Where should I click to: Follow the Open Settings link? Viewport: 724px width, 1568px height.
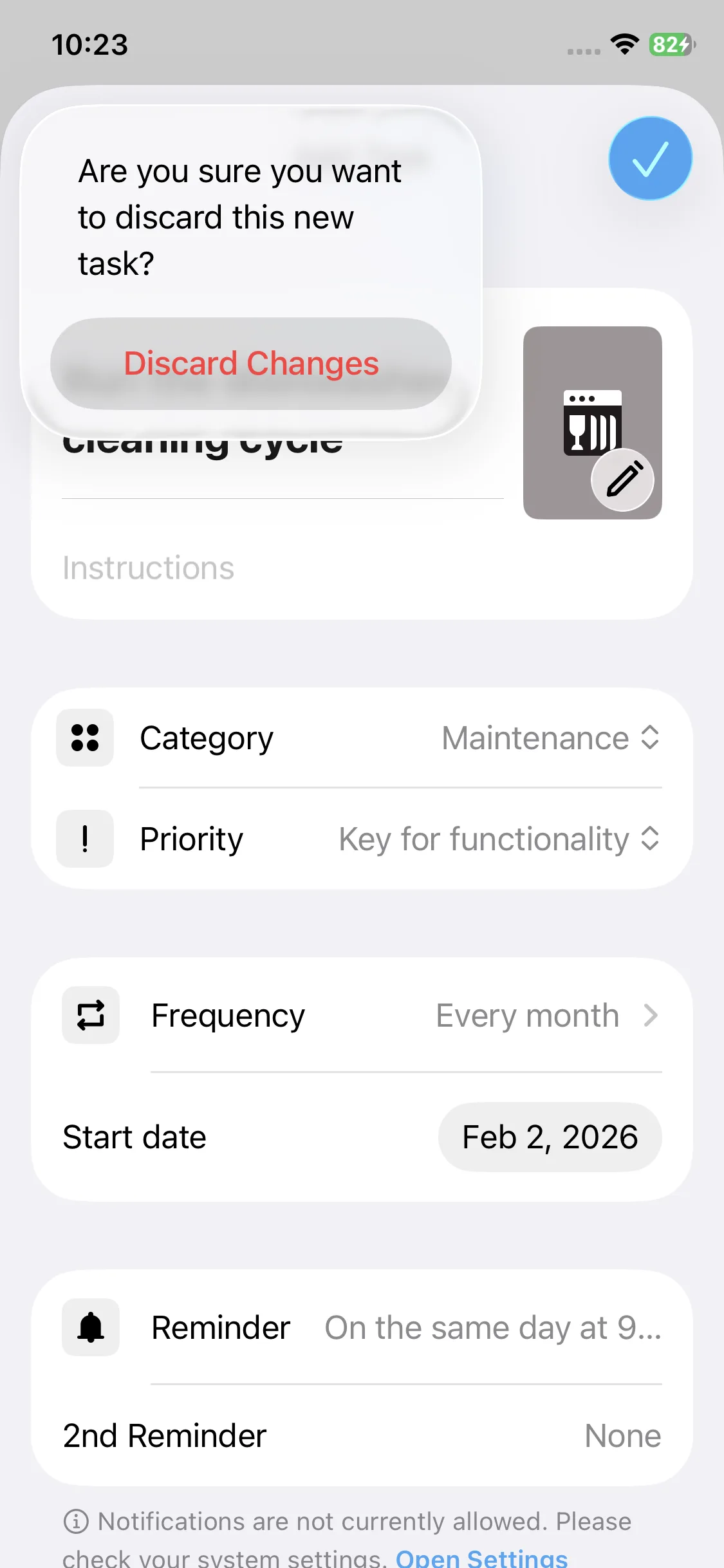[481, 1558]
